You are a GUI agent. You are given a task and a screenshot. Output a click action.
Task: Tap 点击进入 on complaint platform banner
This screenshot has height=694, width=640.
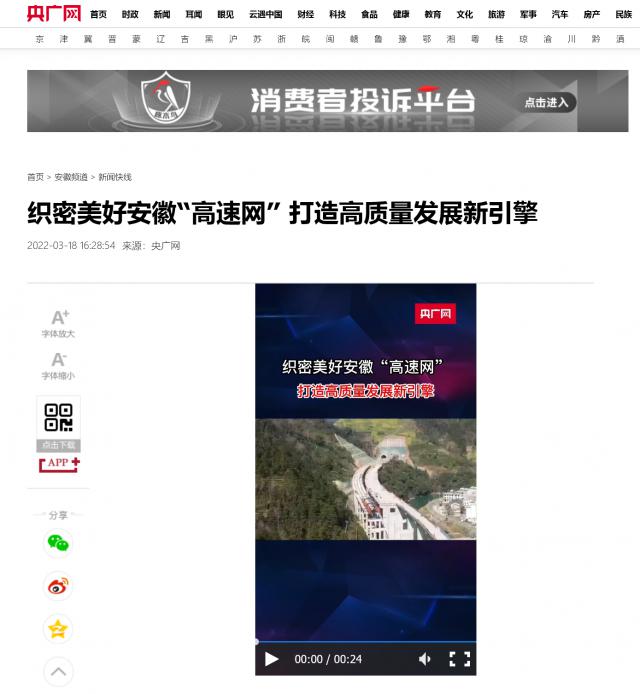click(x=546, y=102)
